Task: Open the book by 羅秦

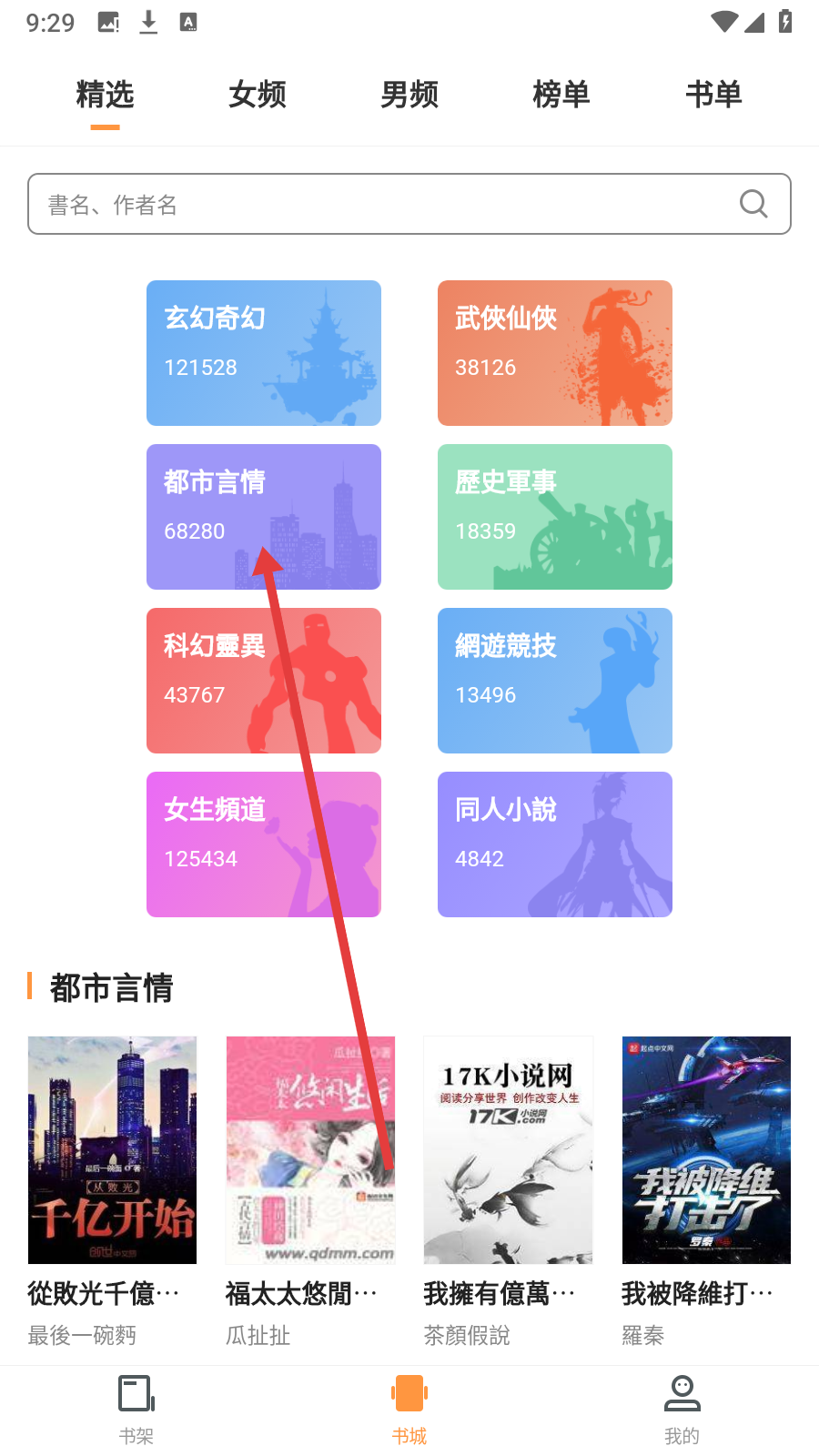Action: (706, 1150)
